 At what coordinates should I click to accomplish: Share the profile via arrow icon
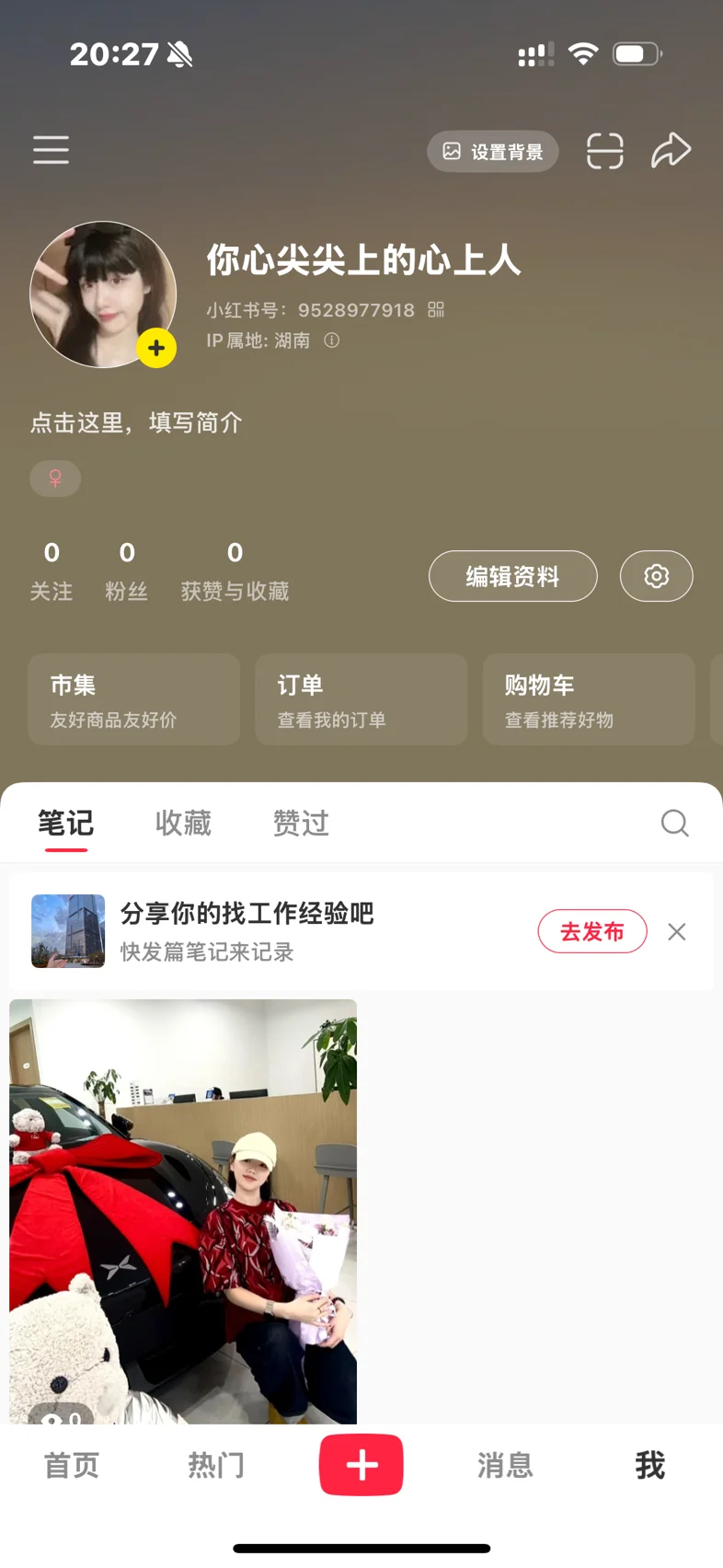coord(671,150)
